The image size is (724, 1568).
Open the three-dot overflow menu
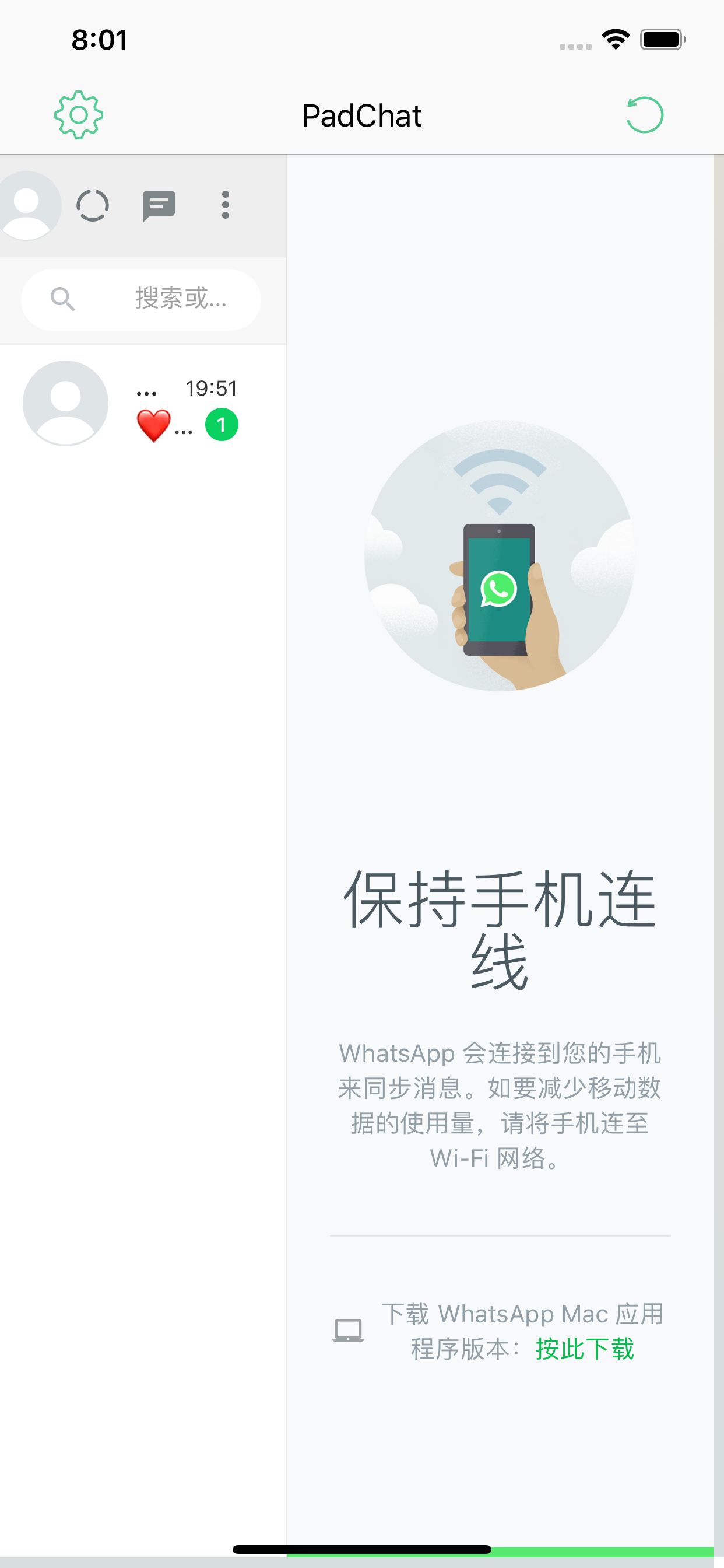coord(225,206)
